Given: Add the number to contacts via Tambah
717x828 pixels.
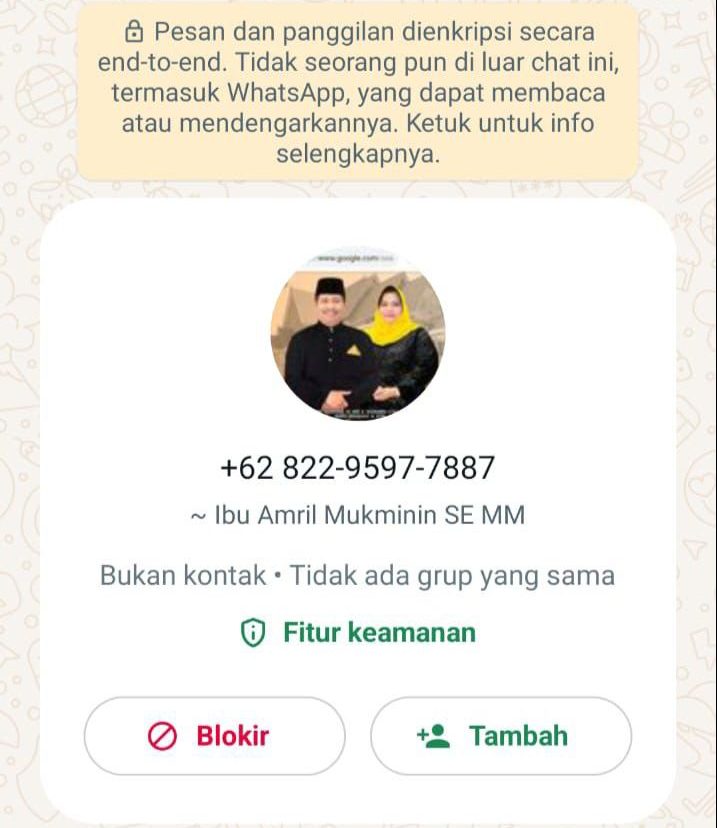Looking at the screenshot, I should [x=500, y=736].
